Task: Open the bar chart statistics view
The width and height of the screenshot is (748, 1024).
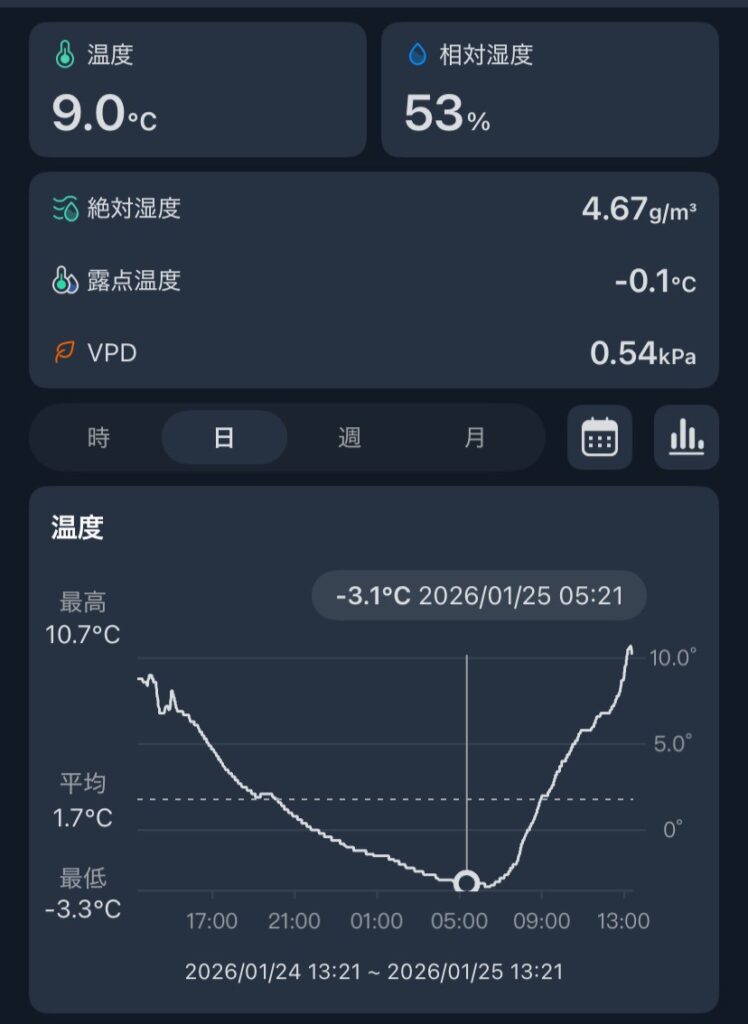Action: click(x=686, y=437)
